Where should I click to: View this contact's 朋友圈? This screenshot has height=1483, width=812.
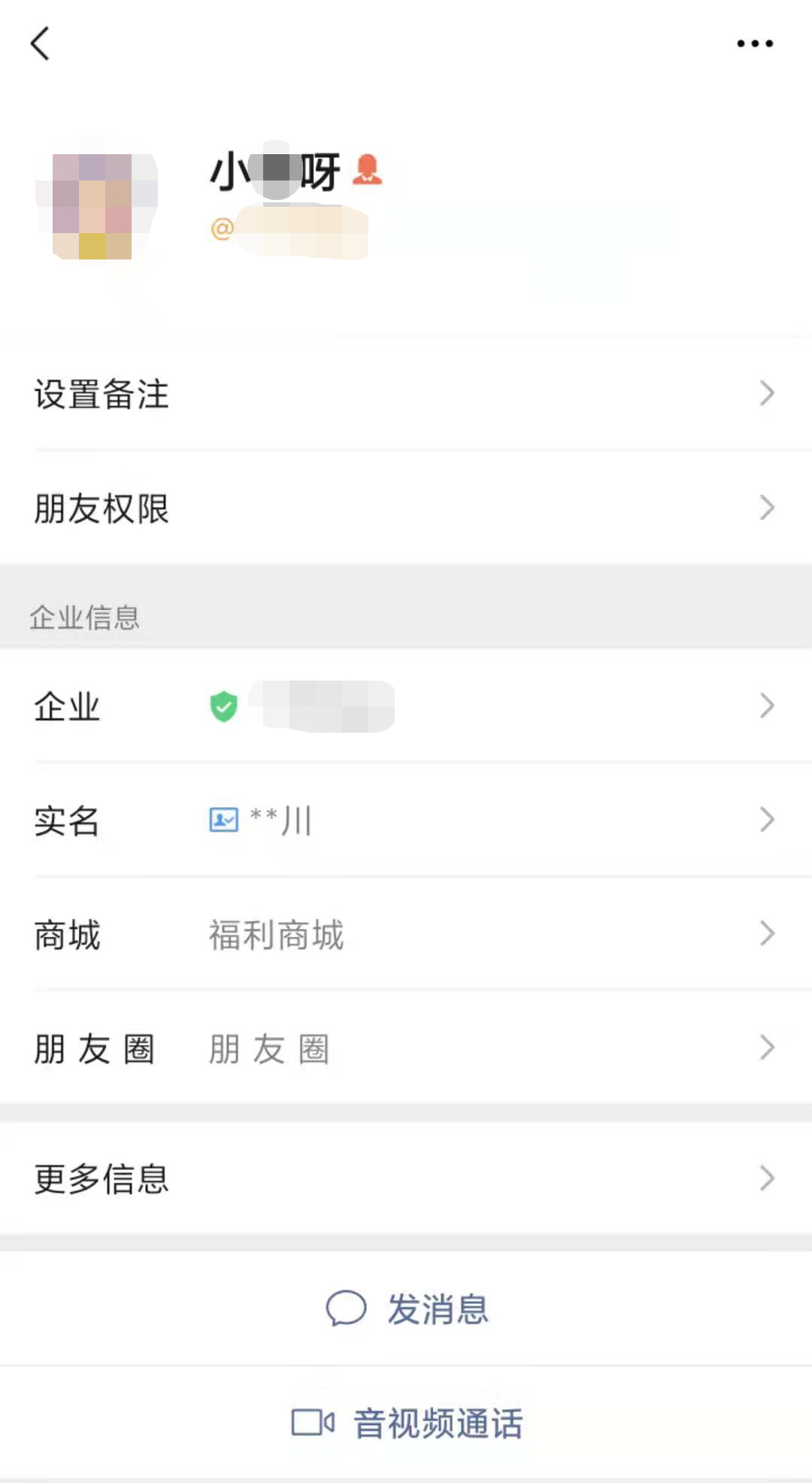[x=406, y=1048]
